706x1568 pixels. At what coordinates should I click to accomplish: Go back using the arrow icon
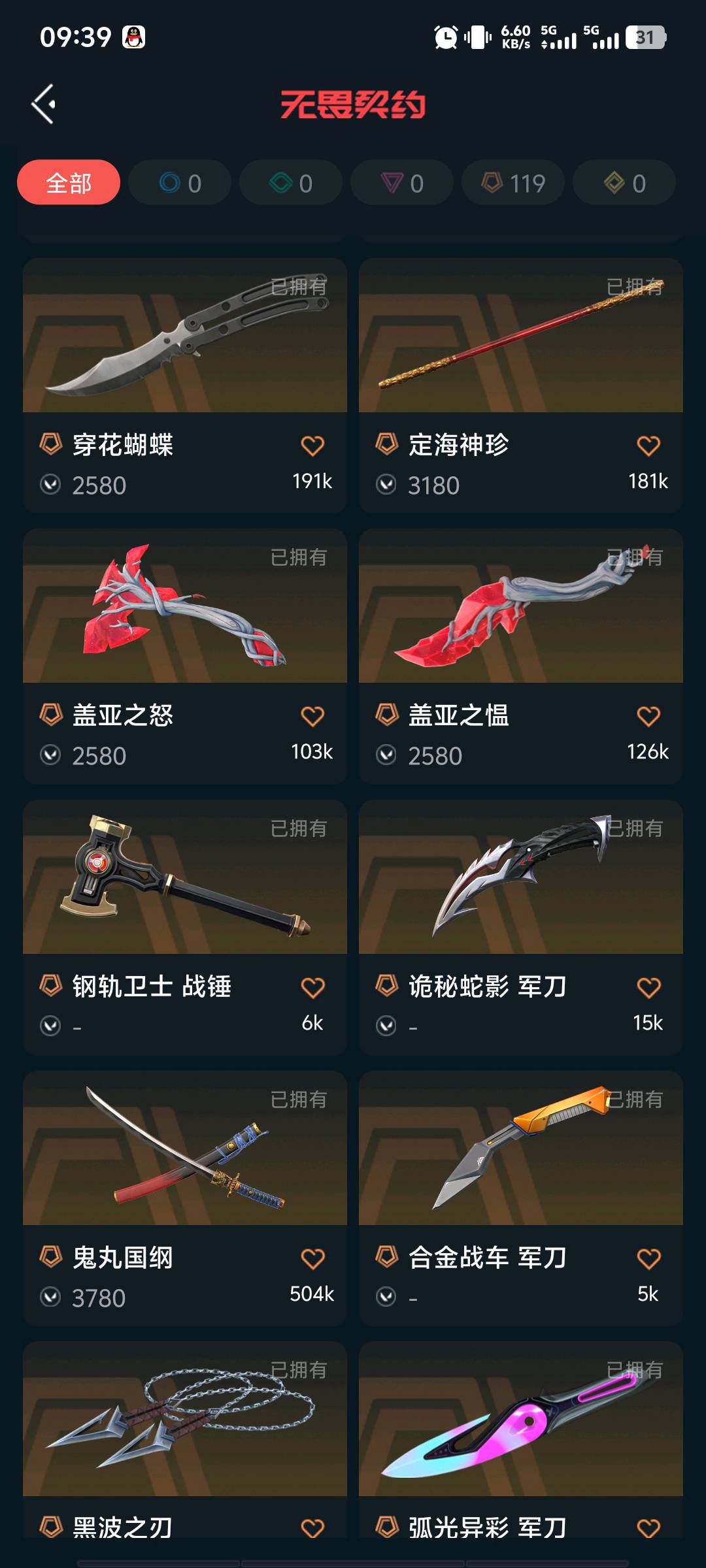tap(44, 104)
